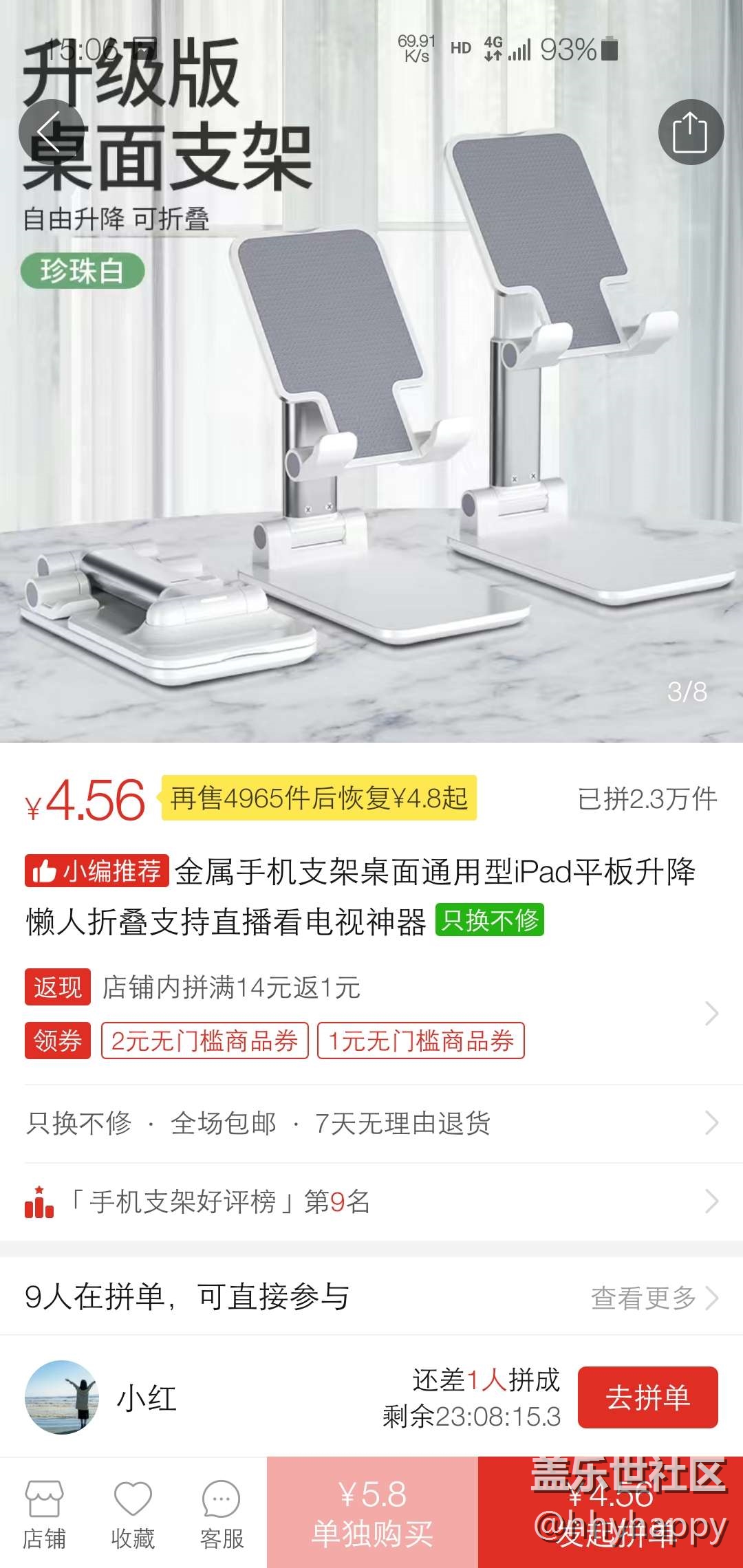Share this product listing
The image size is (743, 1568).
tap(690, 132)
